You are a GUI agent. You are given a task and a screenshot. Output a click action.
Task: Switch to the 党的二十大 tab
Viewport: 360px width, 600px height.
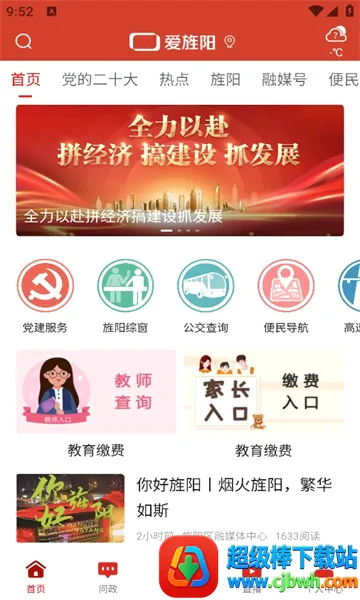[100, 80]
